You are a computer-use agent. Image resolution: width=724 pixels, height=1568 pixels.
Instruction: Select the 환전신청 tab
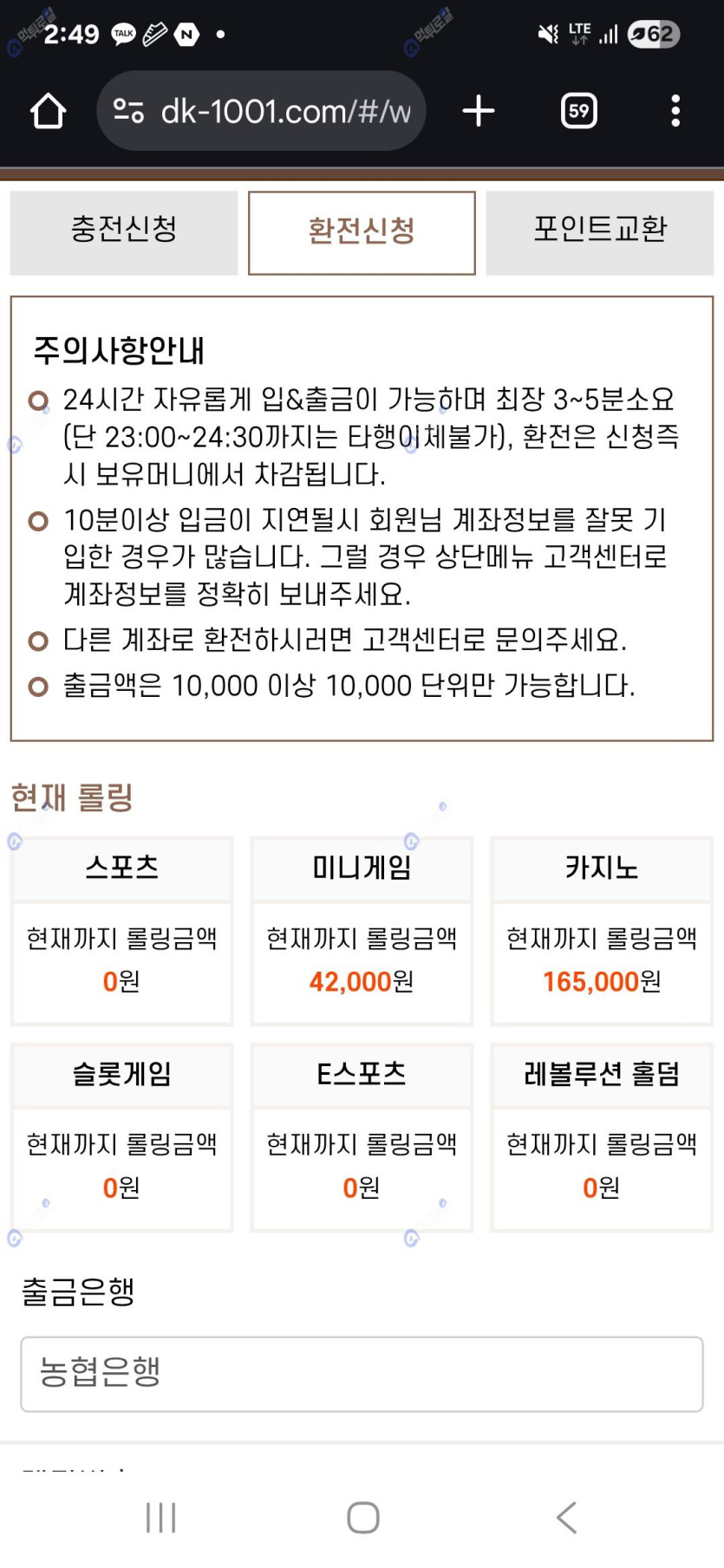362,232
